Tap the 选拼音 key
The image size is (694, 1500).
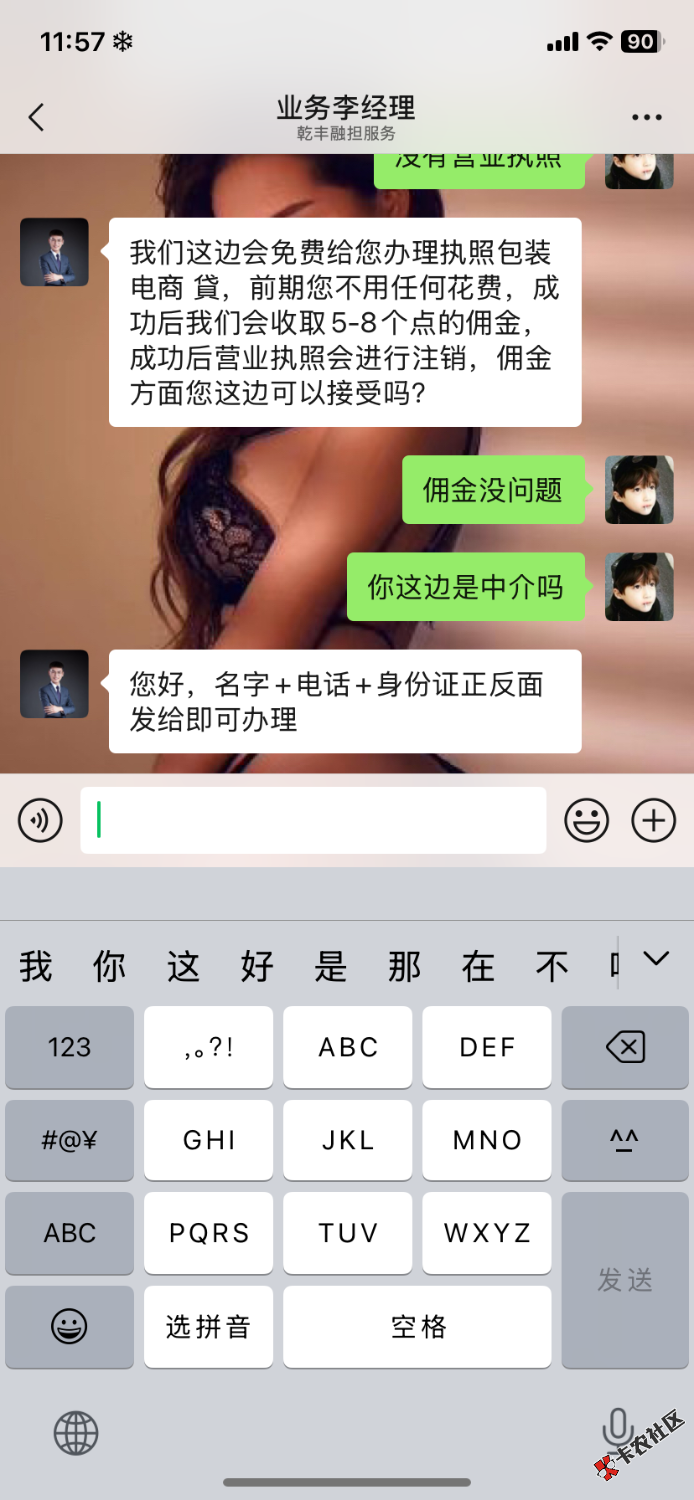coord(208,1327)
